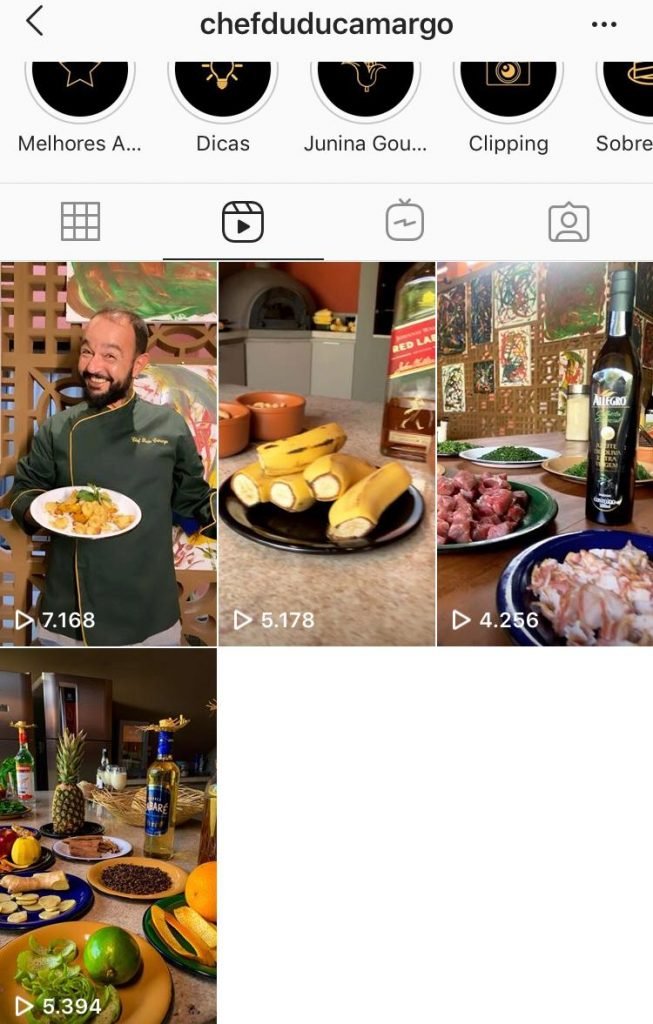
Task: Play the banana reel with 5.178 views
Action: click(326, 453)
